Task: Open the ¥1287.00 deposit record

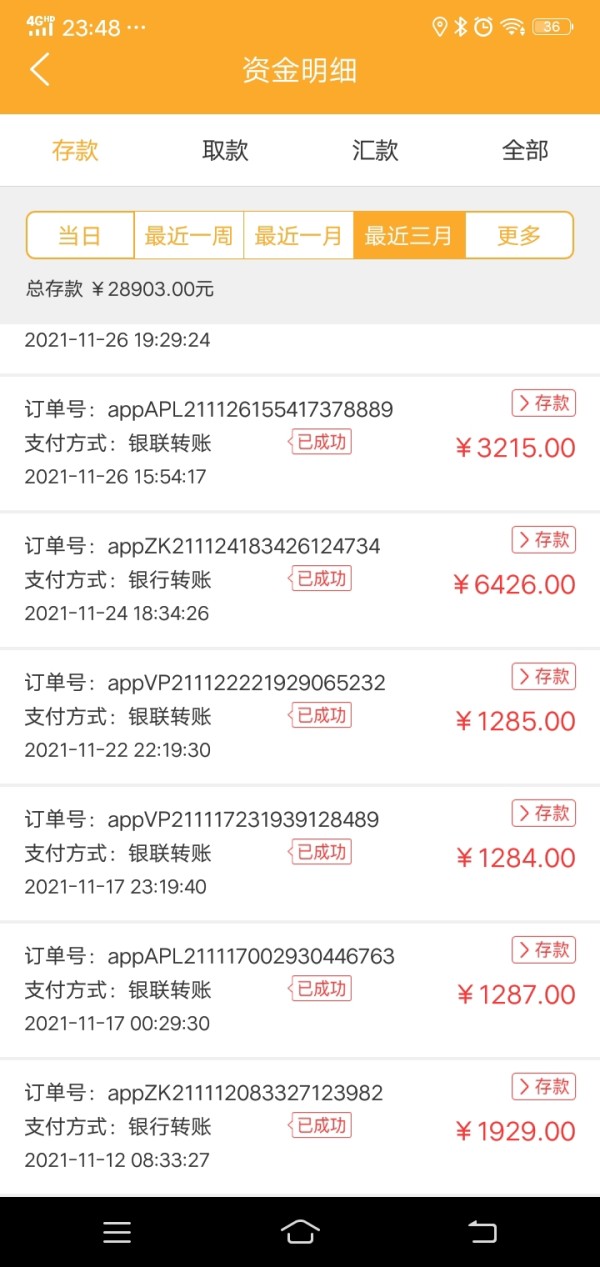Action: [x=300, y=991]
